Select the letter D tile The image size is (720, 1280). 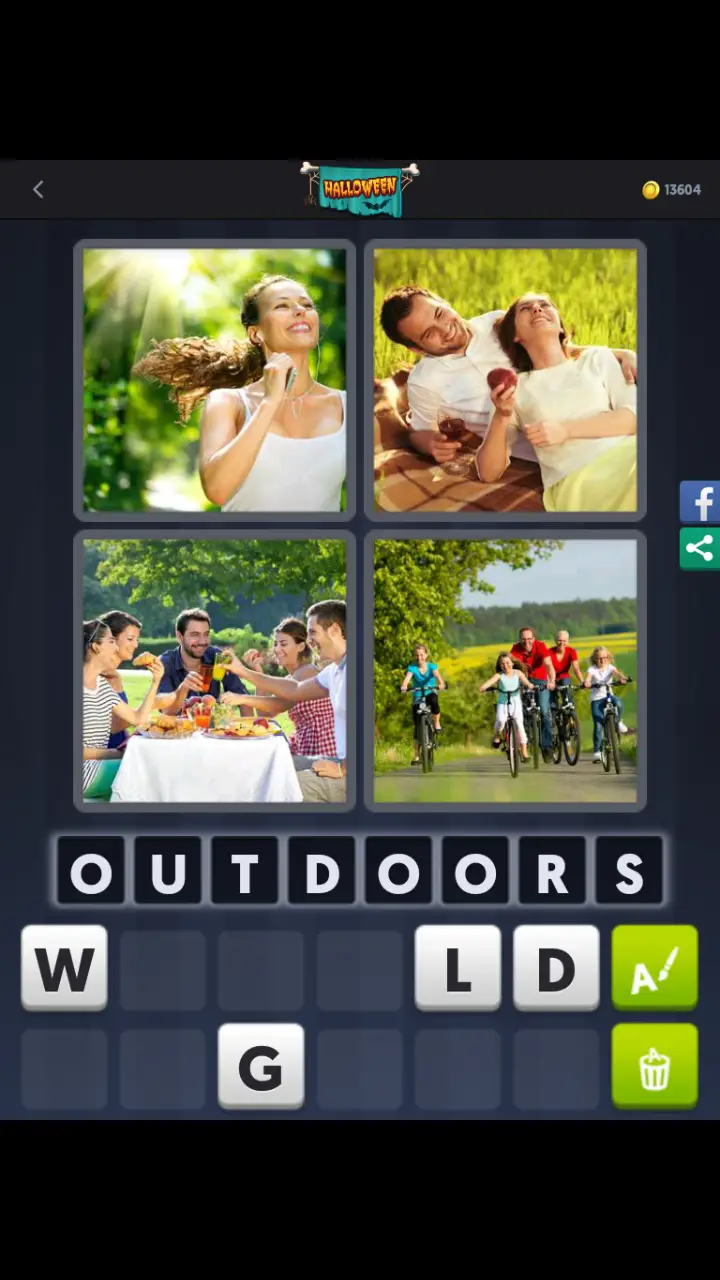556,967
